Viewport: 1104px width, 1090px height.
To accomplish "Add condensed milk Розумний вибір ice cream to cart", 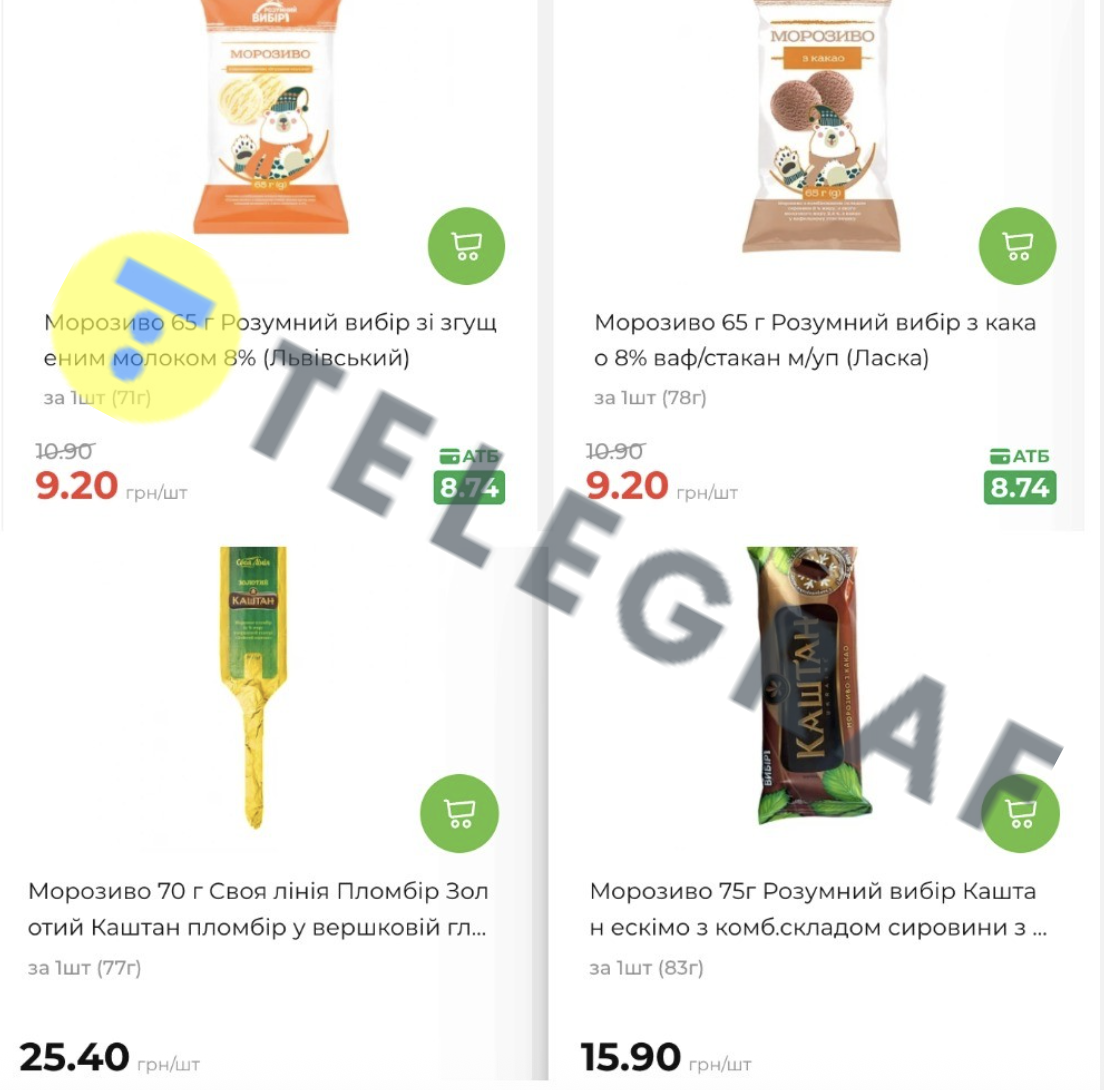I will (466, 246).
